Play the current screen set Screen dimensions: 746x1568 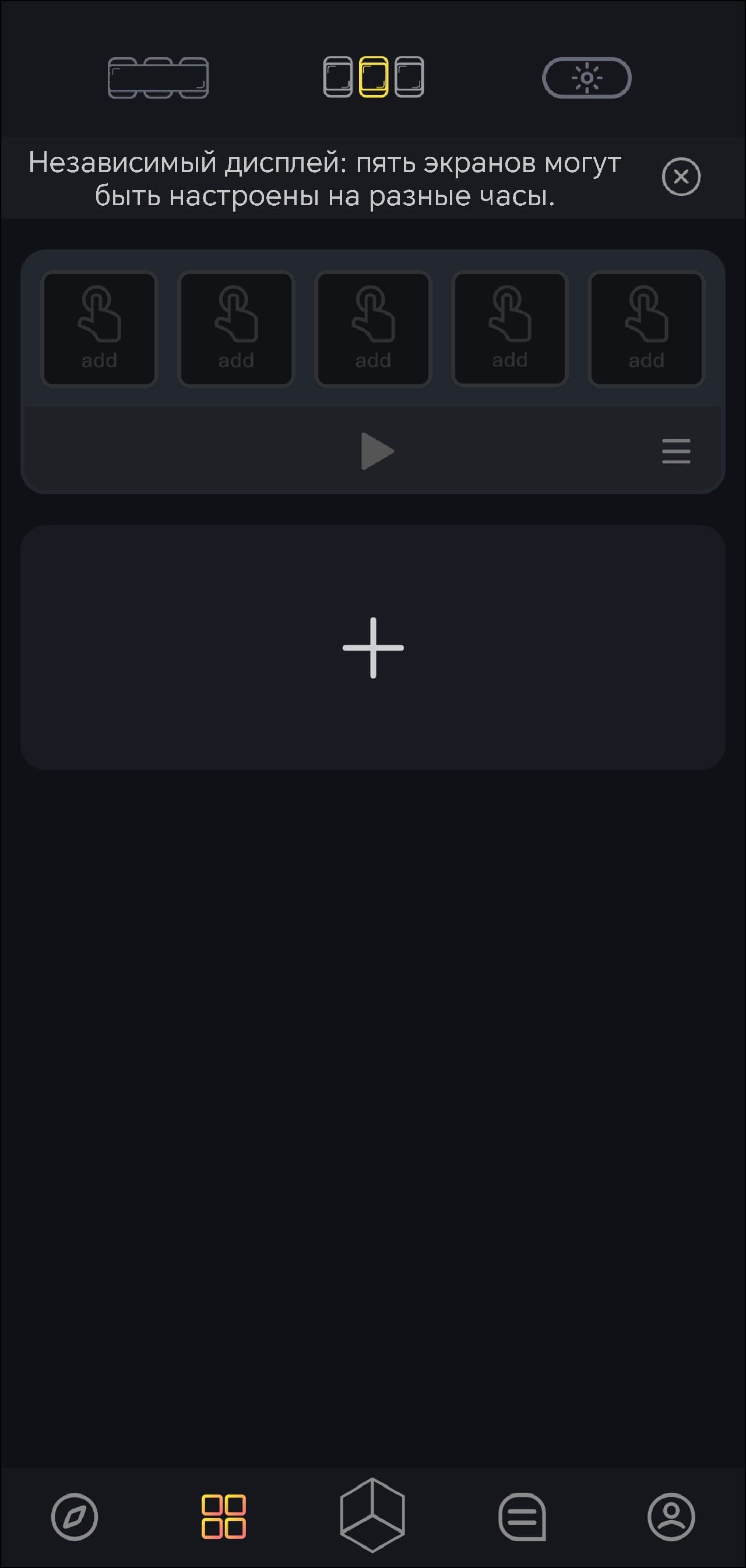(x=376, y=452)
